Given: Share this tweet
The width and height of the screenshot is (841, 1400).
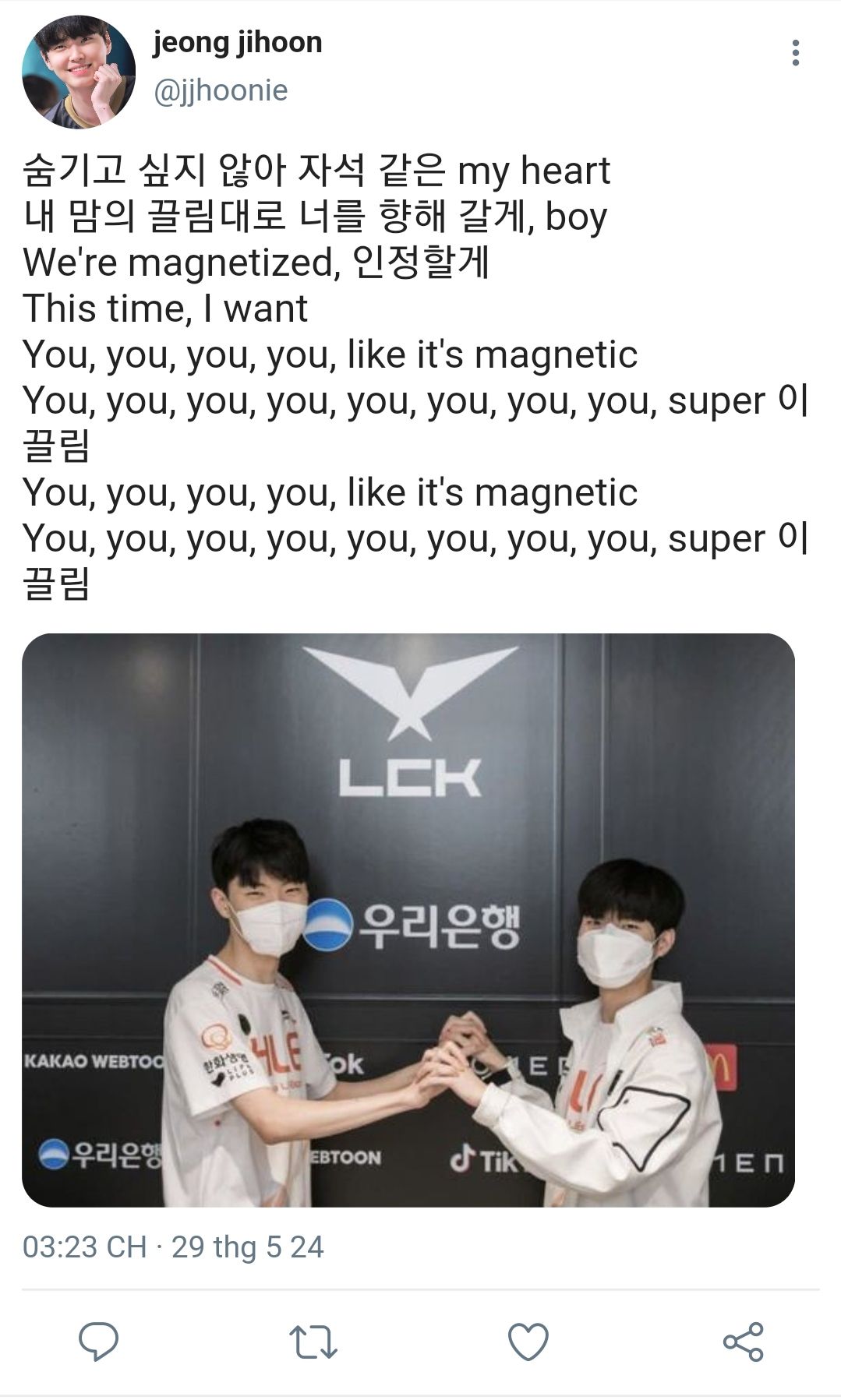Looking at the screenshot, I should pos(743,1342).
